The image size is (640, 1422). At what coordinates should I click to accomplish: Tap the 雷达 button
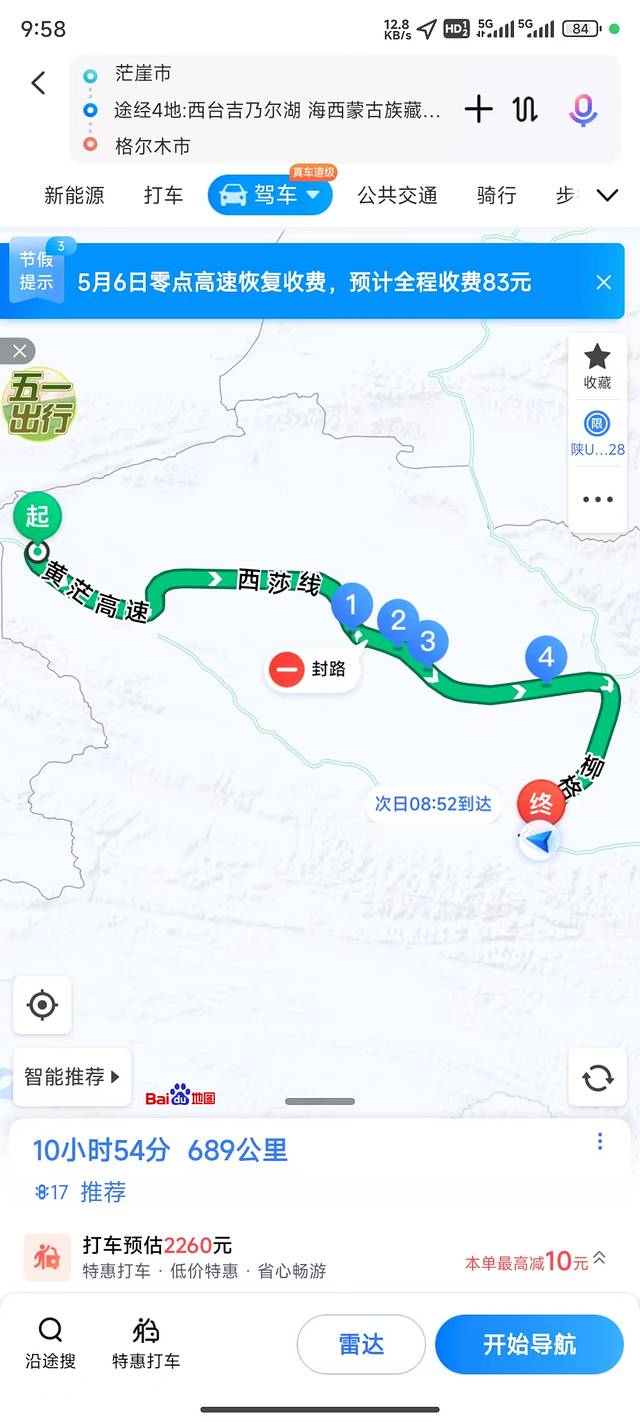point(361,1344)
